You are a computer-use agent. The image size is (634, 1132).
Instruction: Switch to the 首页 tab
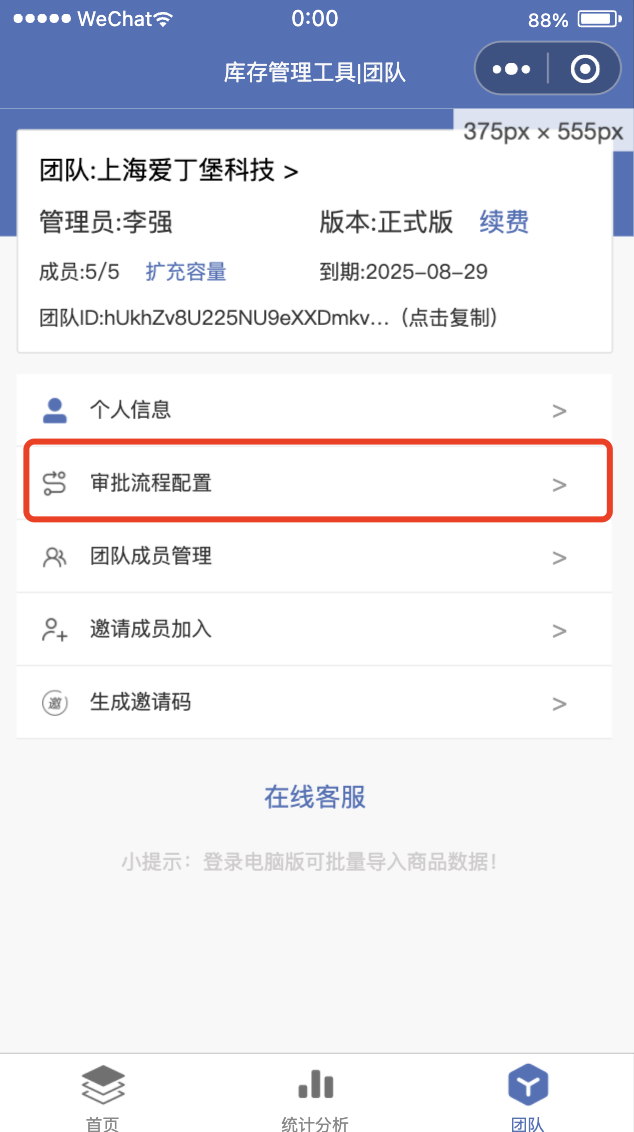103,1097
